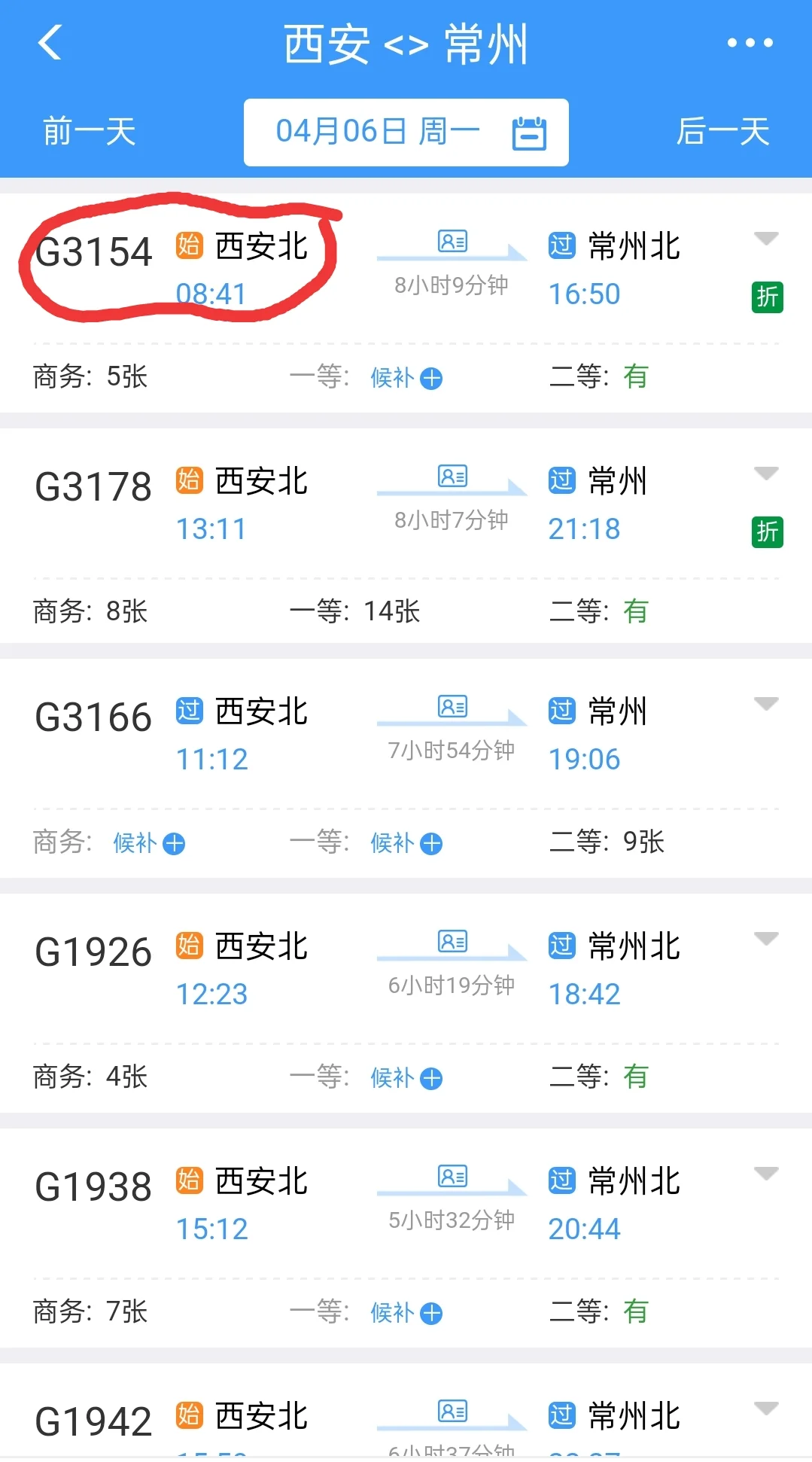Click the 过 badge beside 西安北 on G3166
This screenshot has height=1462, width=812.
tap(190, 711)
